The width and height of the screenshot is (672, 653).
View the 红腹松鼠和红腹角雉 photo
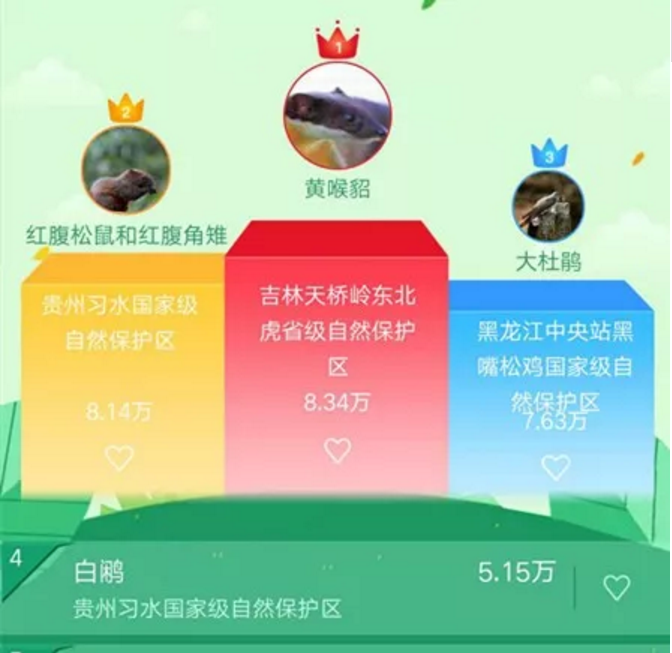(x=126, y=171)
